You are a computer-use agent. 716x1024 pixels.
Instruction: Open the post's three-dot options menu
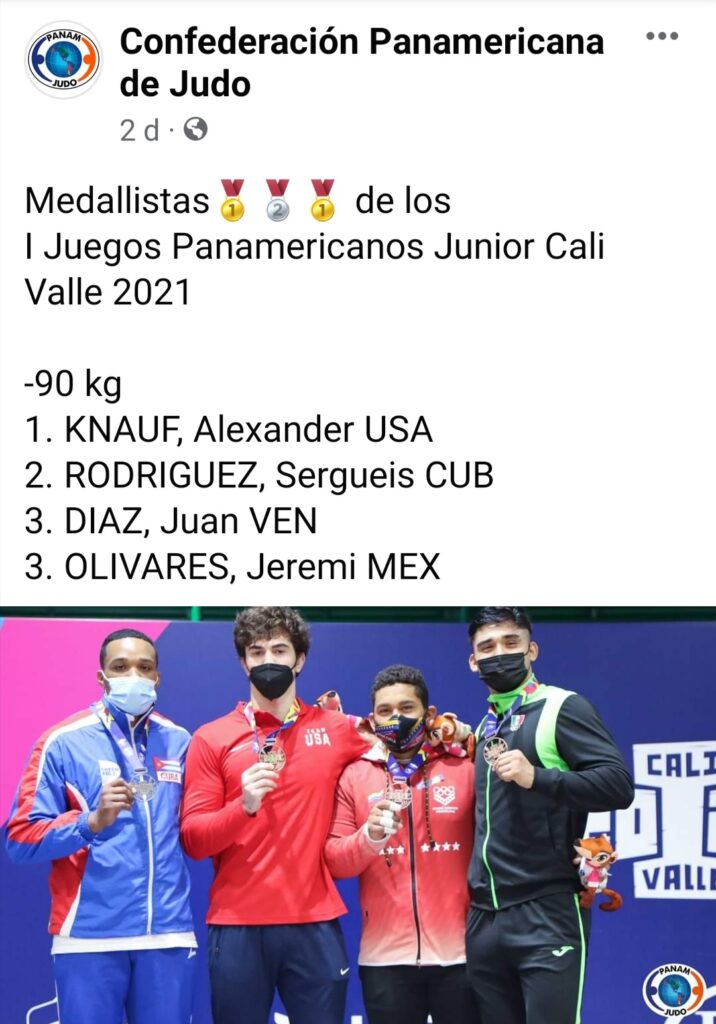coord(662,37)
